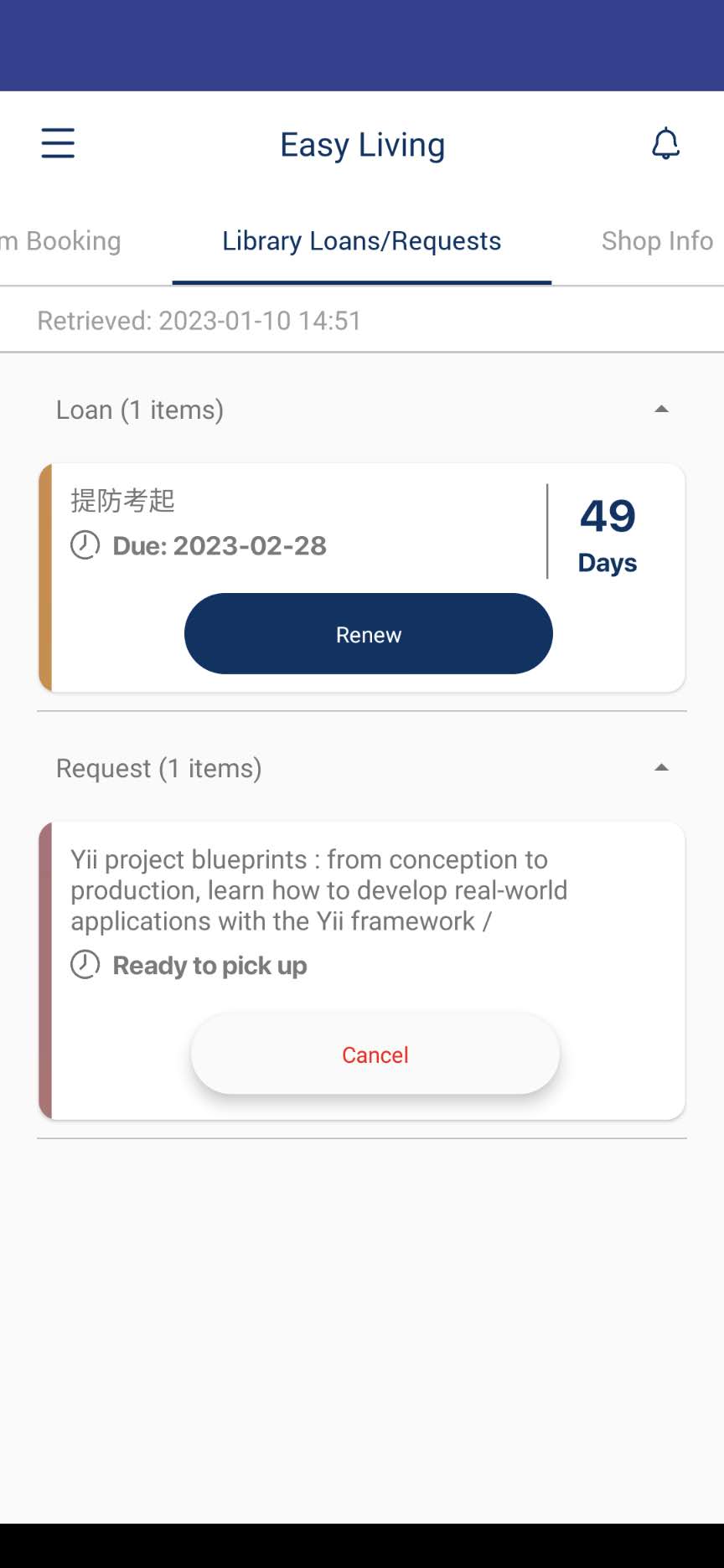Open the hamburger navigation menu
The height and width of the screenshot is (1568, 724).
[x=57, y=143]
